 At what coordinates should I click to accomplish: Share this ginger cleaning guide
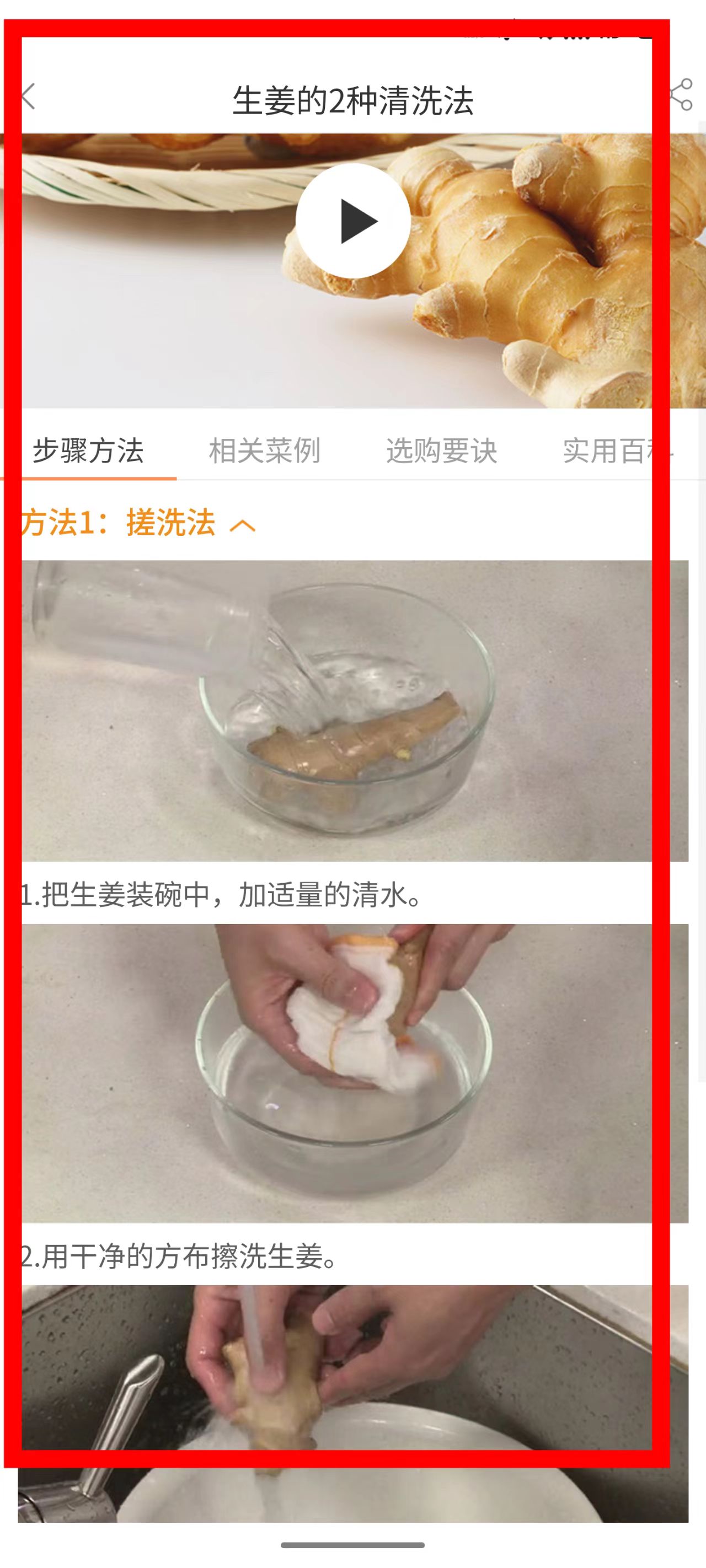point(682,95)
